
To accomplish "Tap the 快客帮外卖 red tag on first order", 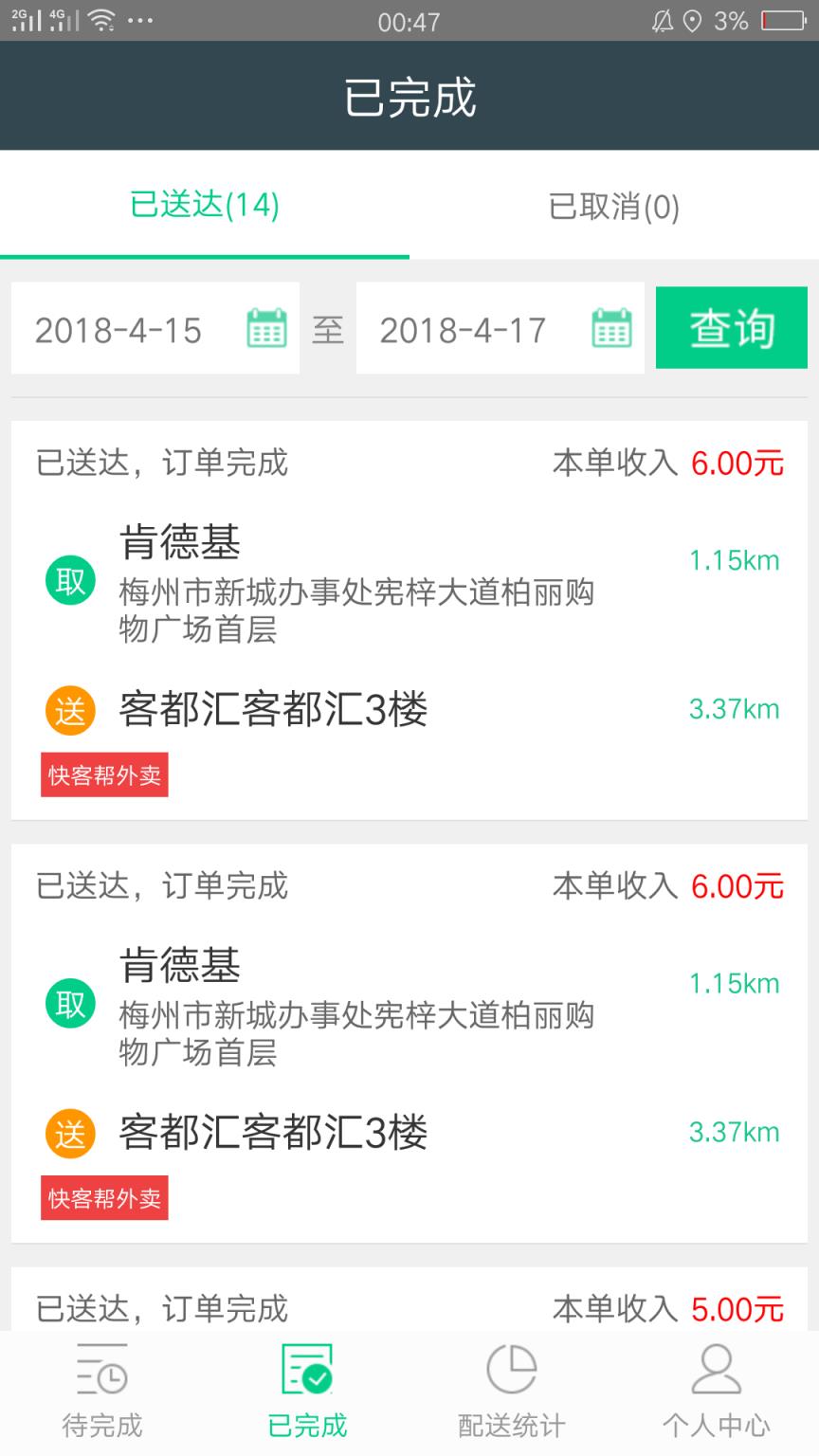I will 103,774.
